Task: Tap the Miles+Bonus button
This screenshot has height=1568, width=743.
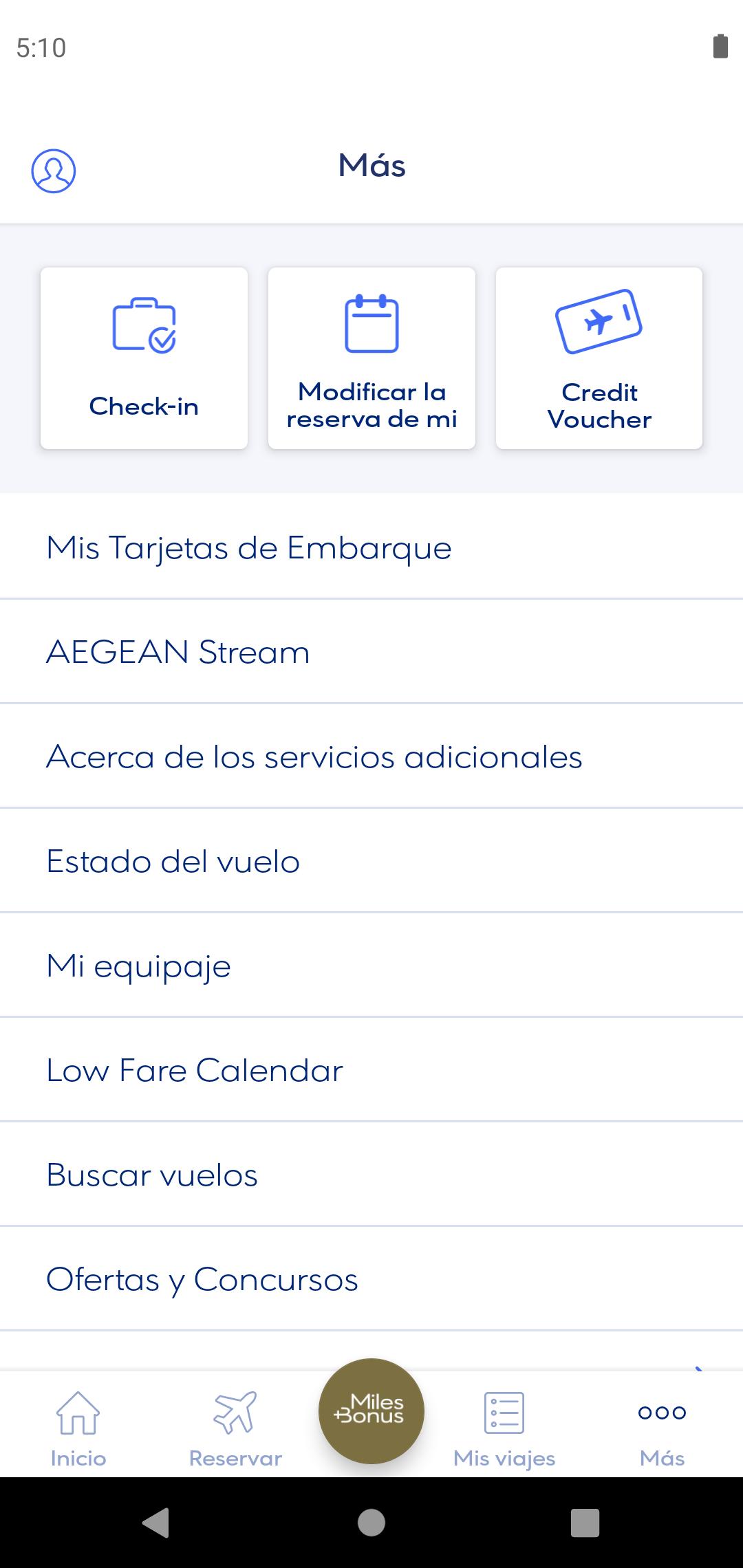Action: coord(371,1411)
